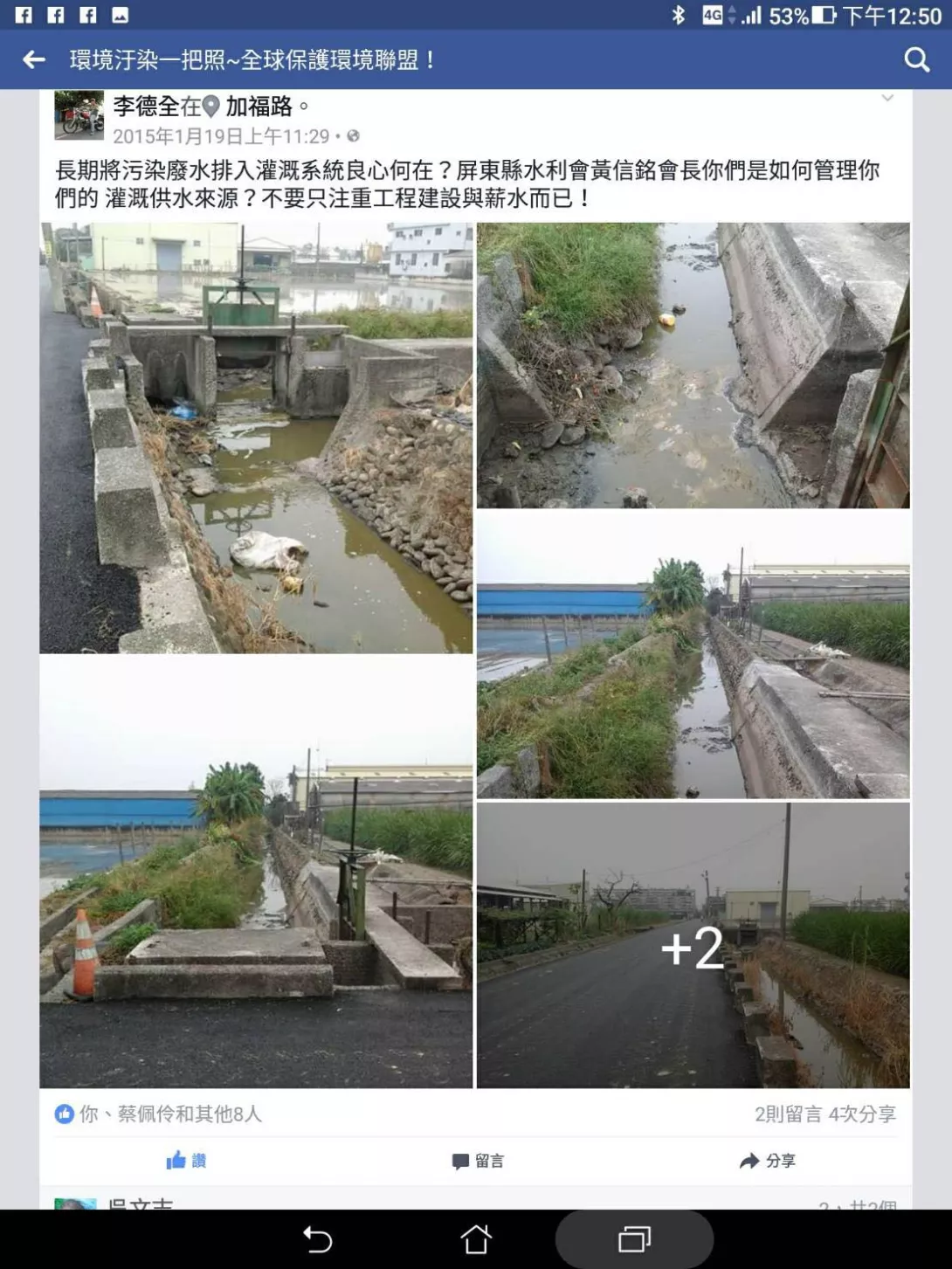This screenshot has height=1269, width=952.
Task: Open the 2則留言 comments count
Action: point(788,1114)
